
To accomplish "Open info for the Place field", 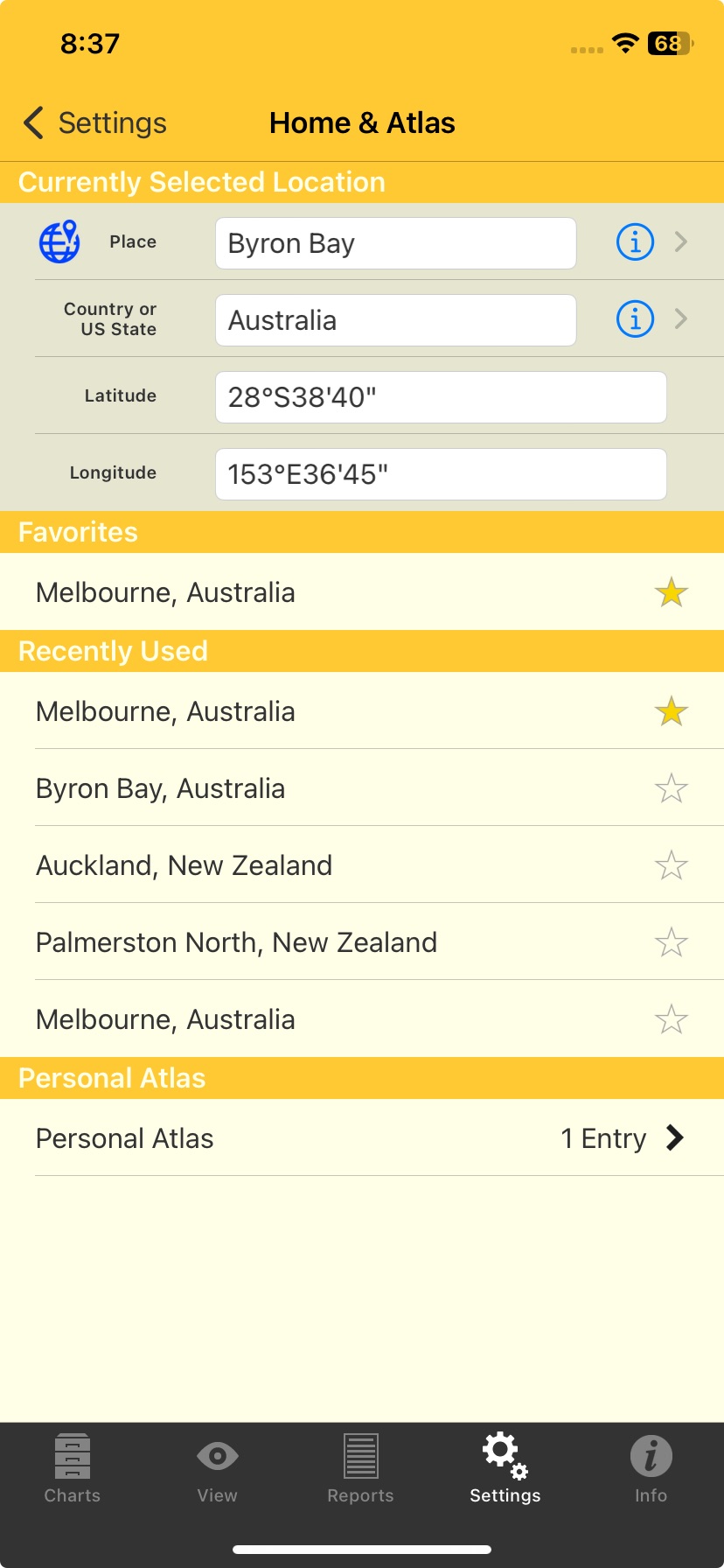I will click(x=635, y=241).
